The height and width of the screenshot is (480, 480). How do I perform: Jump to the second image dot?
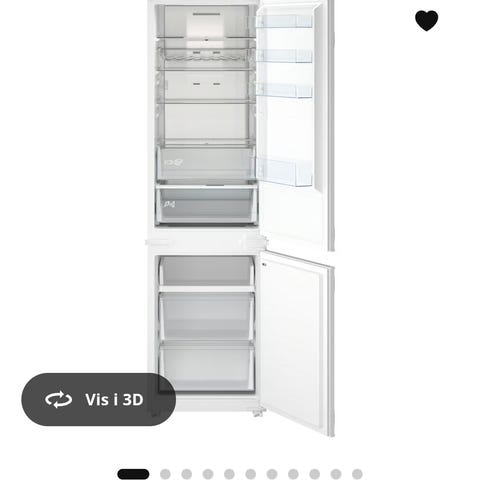coord(165,474)
